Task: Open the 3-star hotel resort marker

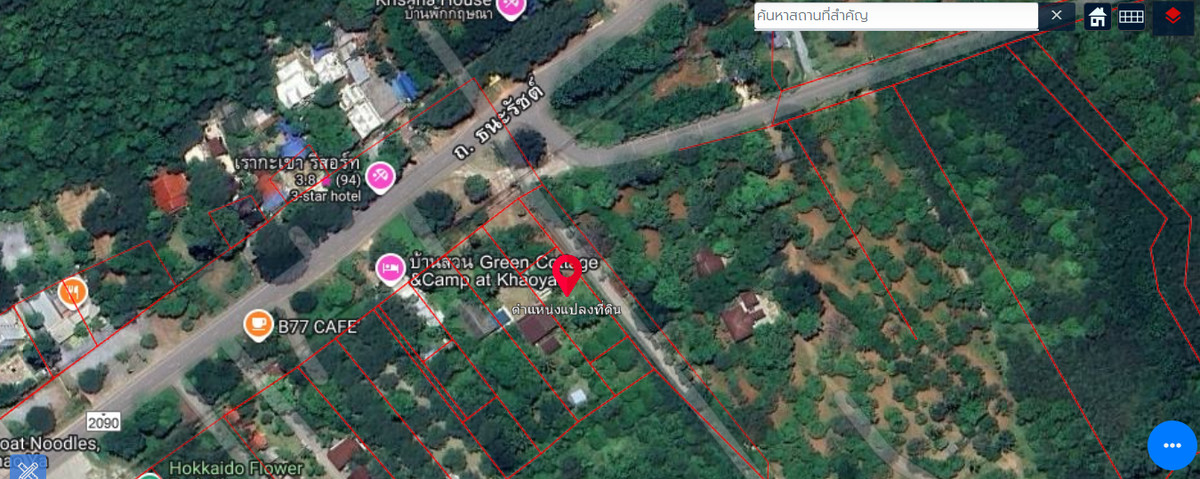Action: click(x=380, y=177)
